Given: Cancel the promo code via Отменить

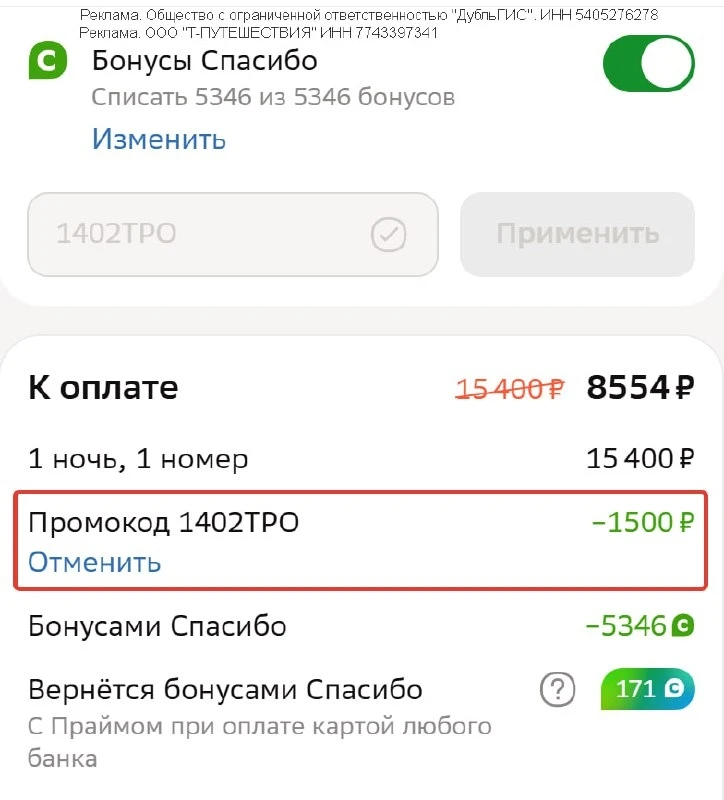Looking at the screenshot, I should (x=94, y=562).
